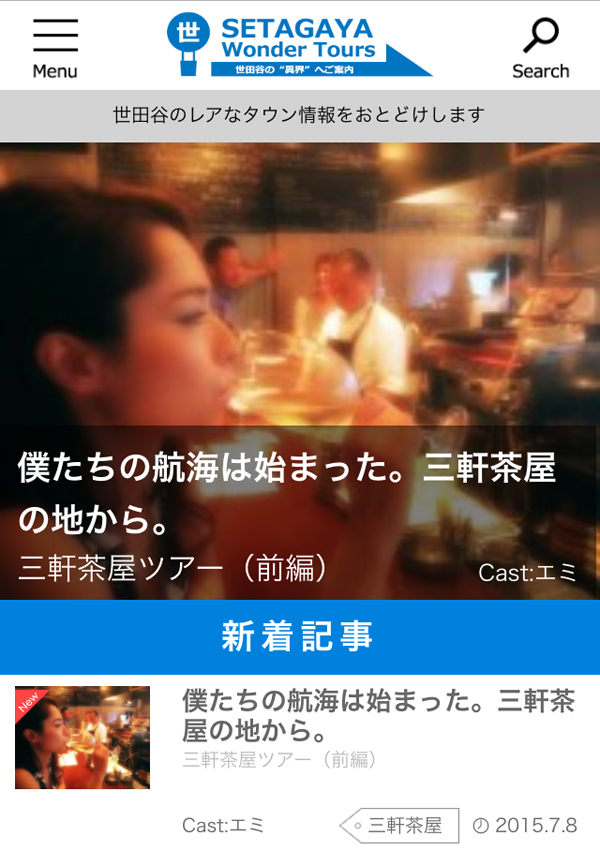Image resolution: width=600 pixels, height=851 pixels.
Task: Open the Search magnifier
Action: click(x=540, y=46)
